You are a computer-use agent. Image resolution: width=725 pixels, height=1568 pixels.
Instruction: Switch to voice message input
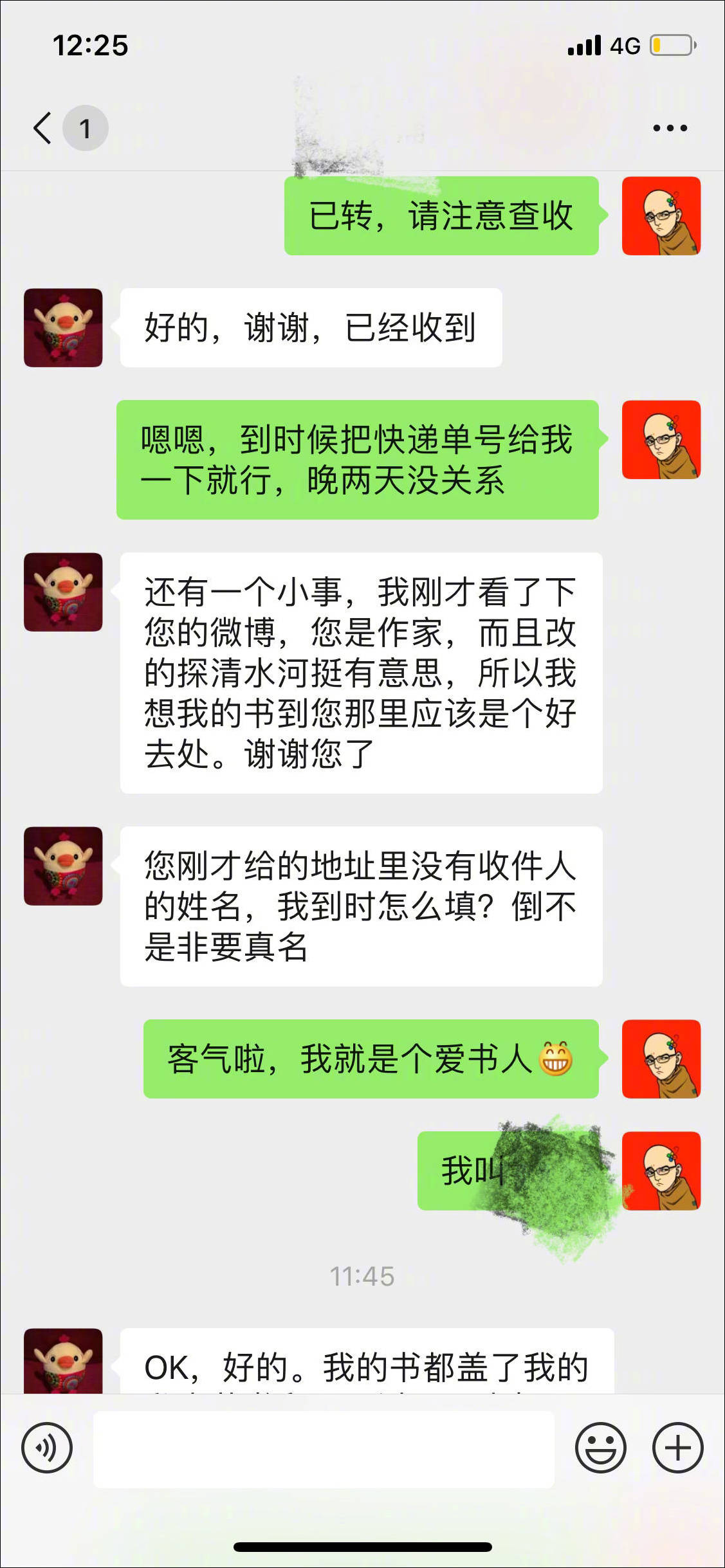47,1448
